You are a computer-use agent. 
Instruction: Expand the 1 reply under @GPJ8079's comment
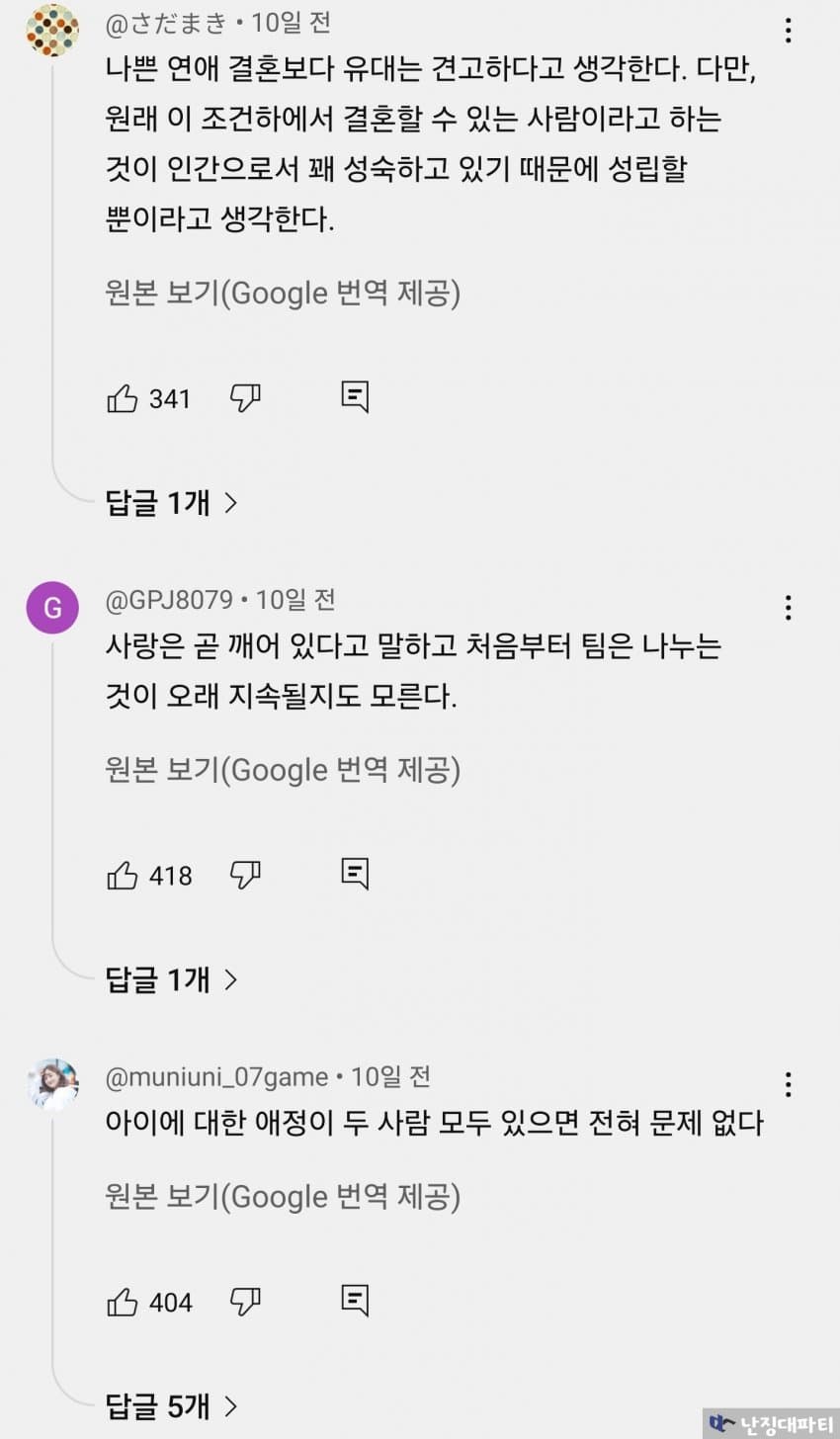(x=171, y=979)
